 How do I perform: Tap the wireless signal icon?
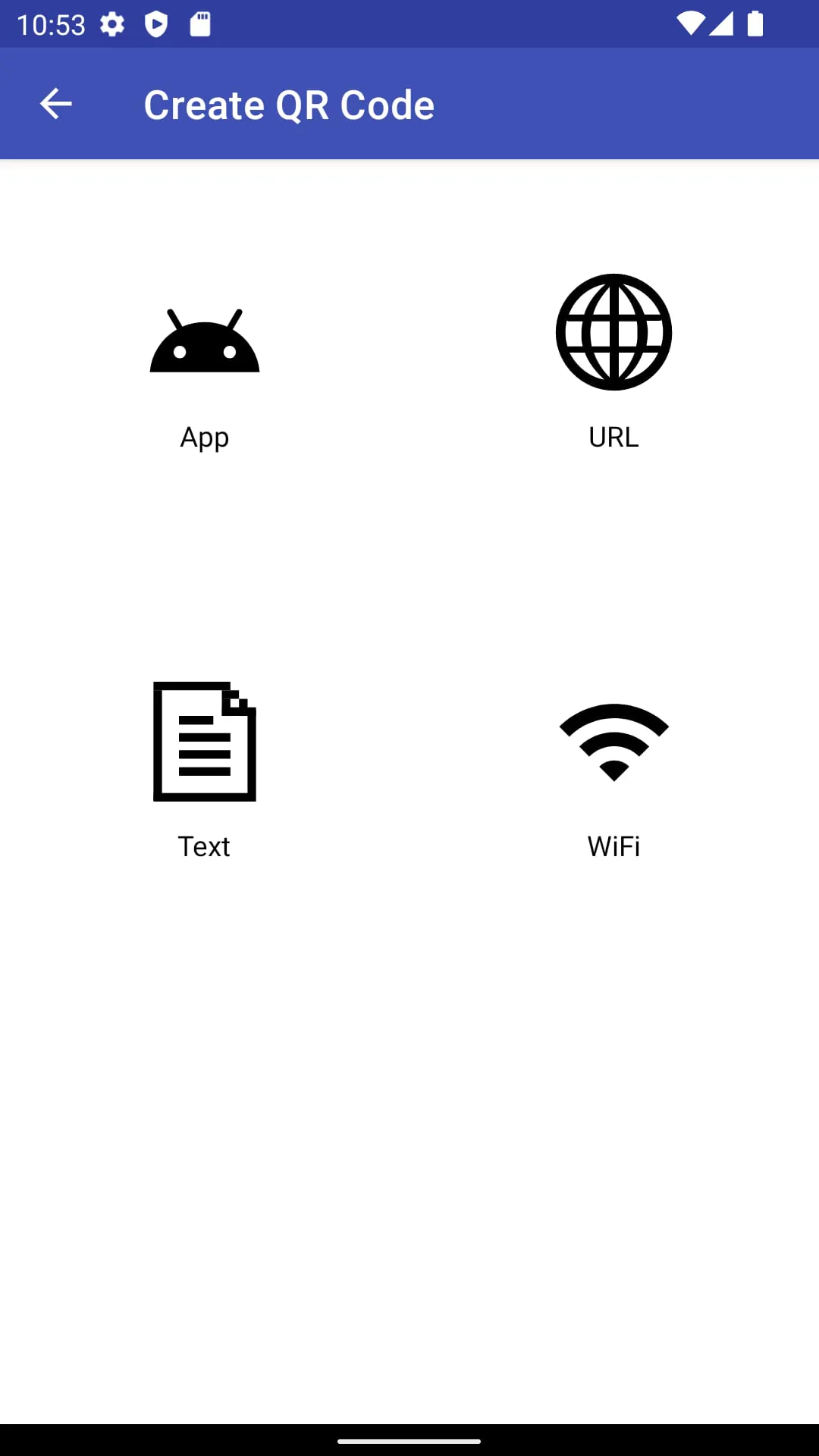pos(613,743)
